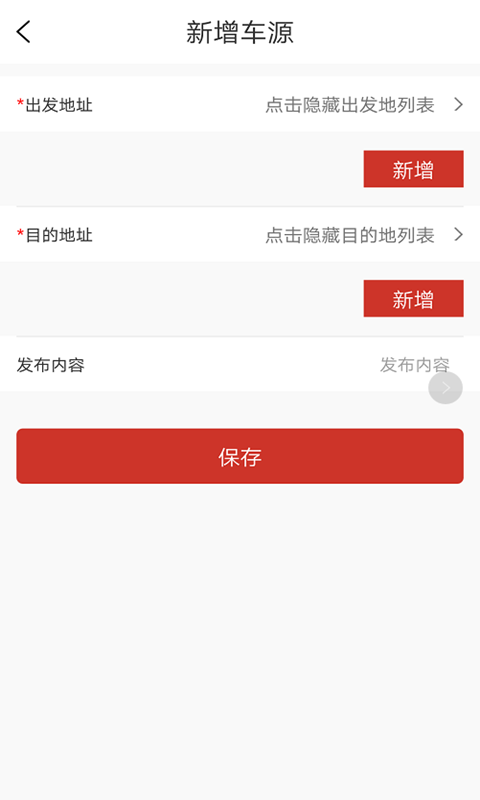Image resolution: width=480 pixels, height=800 pixels.
Task: Collapse the 出发地址 departure list row
Action: point(240,105)
